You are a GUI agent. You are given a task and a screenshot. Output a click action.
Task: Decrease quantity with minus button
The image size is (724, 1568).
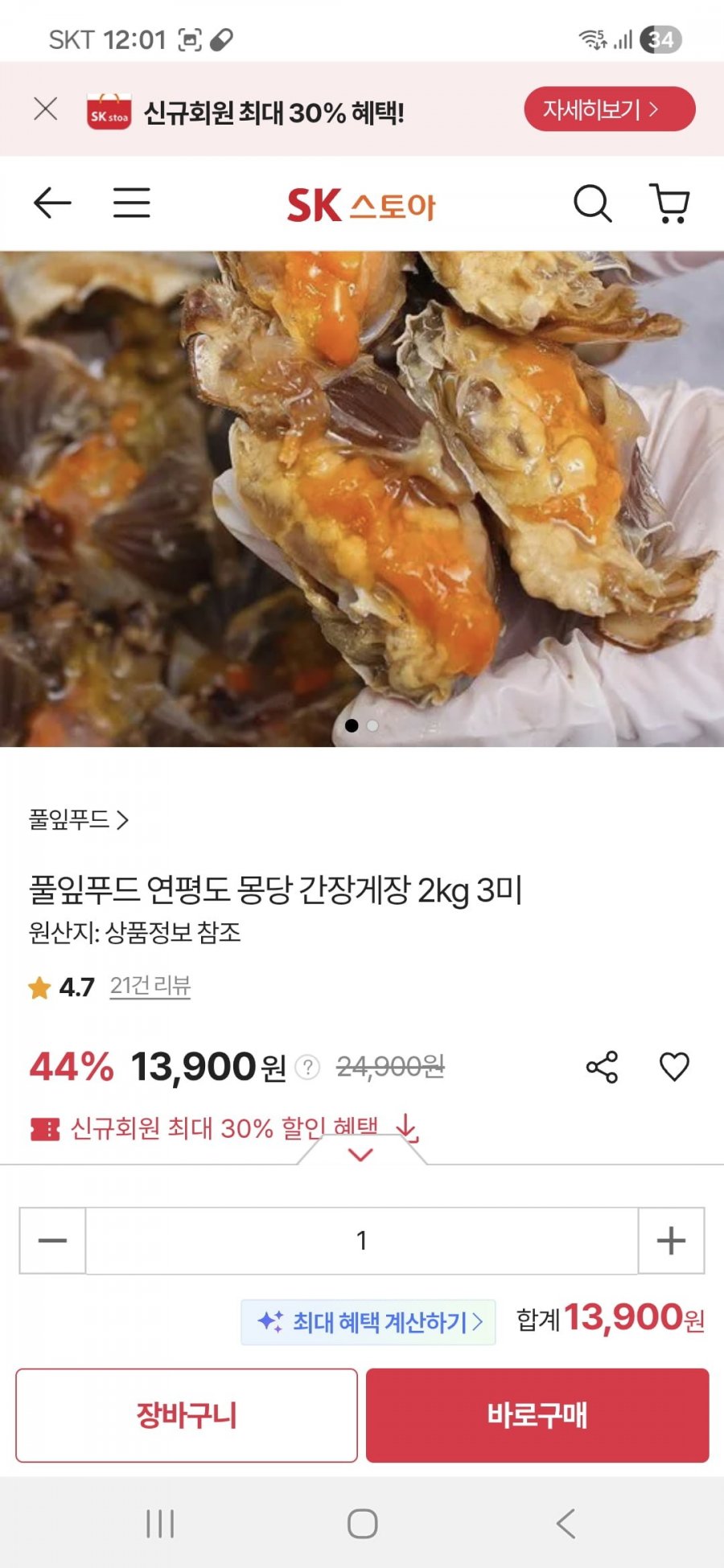[x=52, y=1240]
